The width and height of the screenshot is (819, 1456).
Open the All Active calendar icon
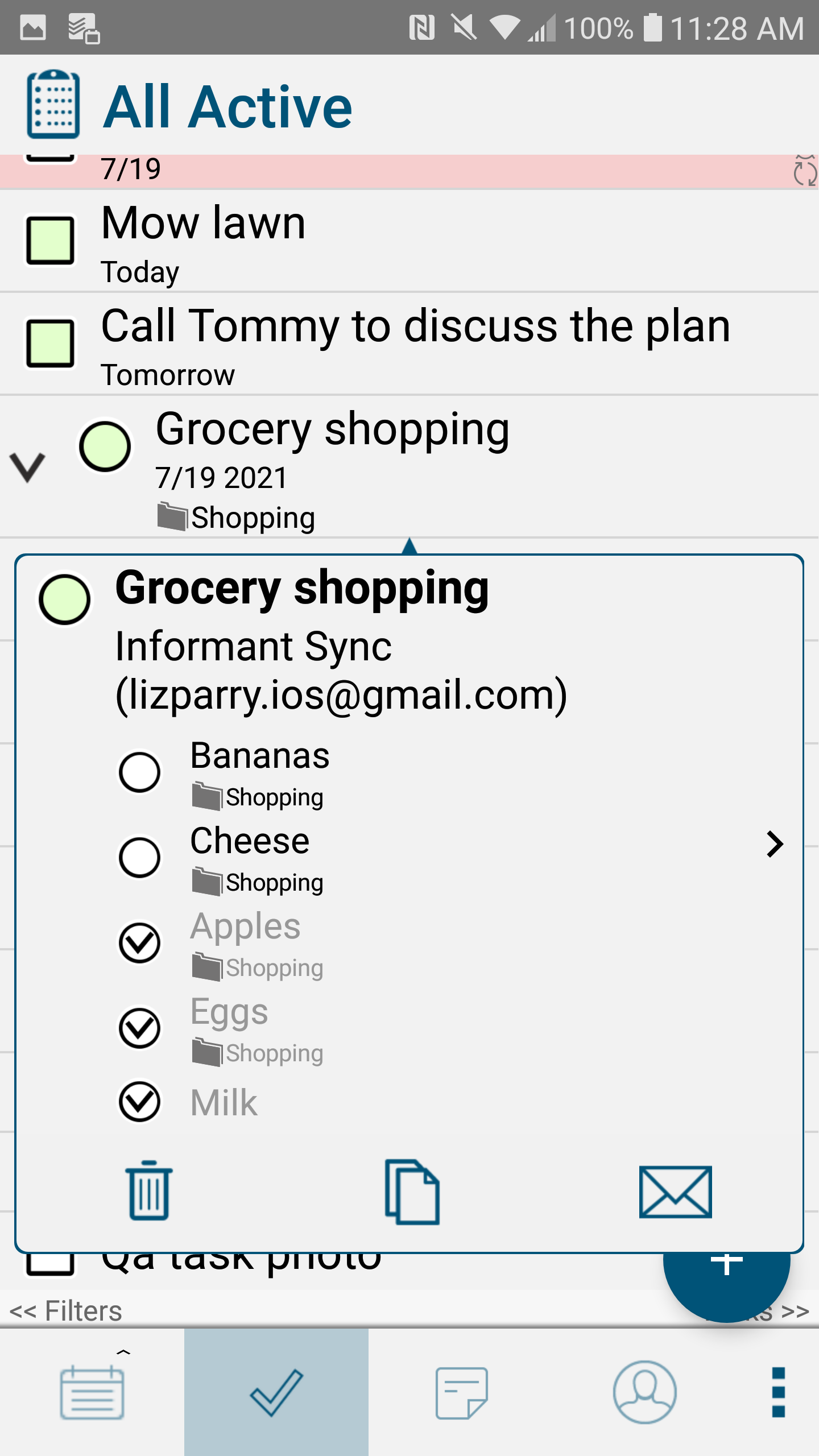pyautogui.click(x=53, y=105)
